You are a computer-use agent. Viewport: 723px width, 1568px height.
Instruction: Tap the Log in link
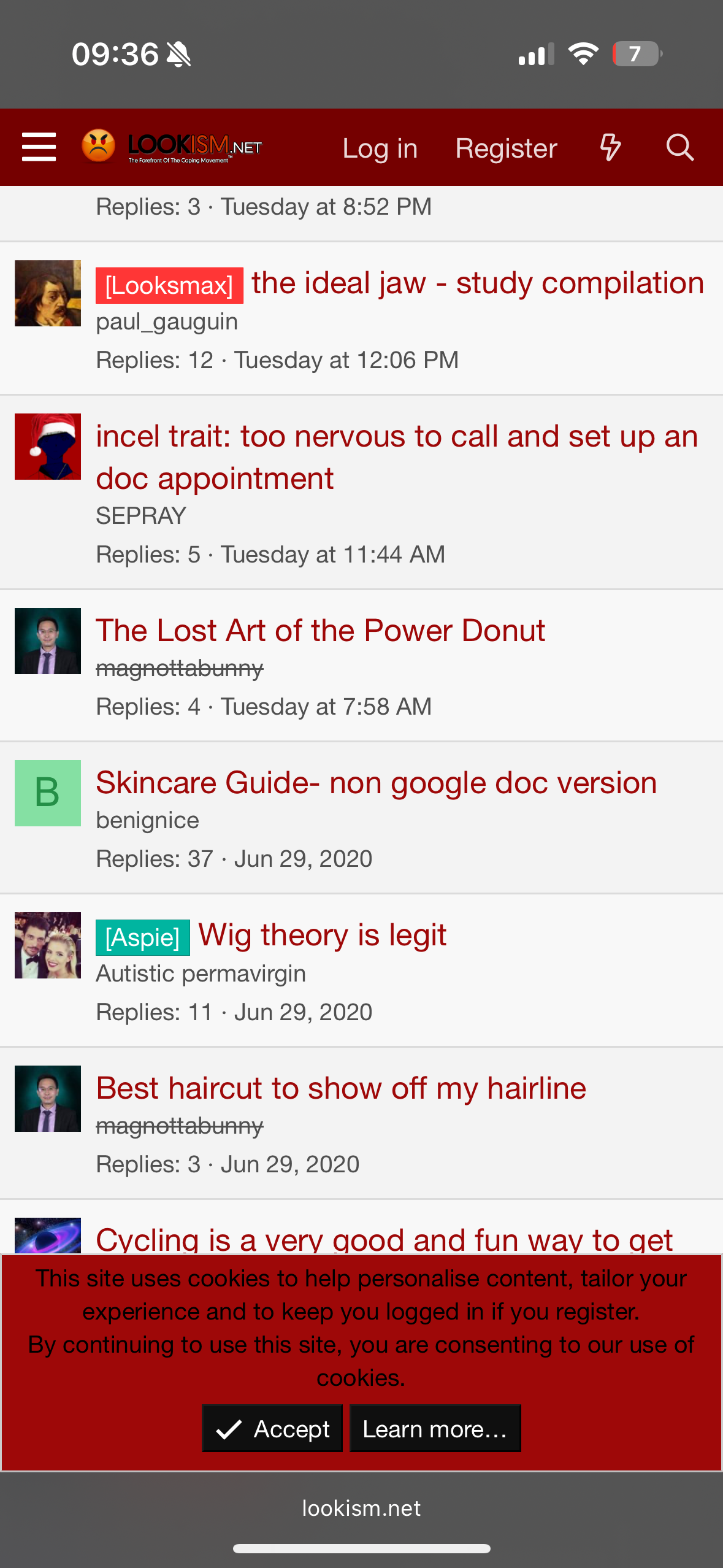pyautogui.click(x=380, y=148)
